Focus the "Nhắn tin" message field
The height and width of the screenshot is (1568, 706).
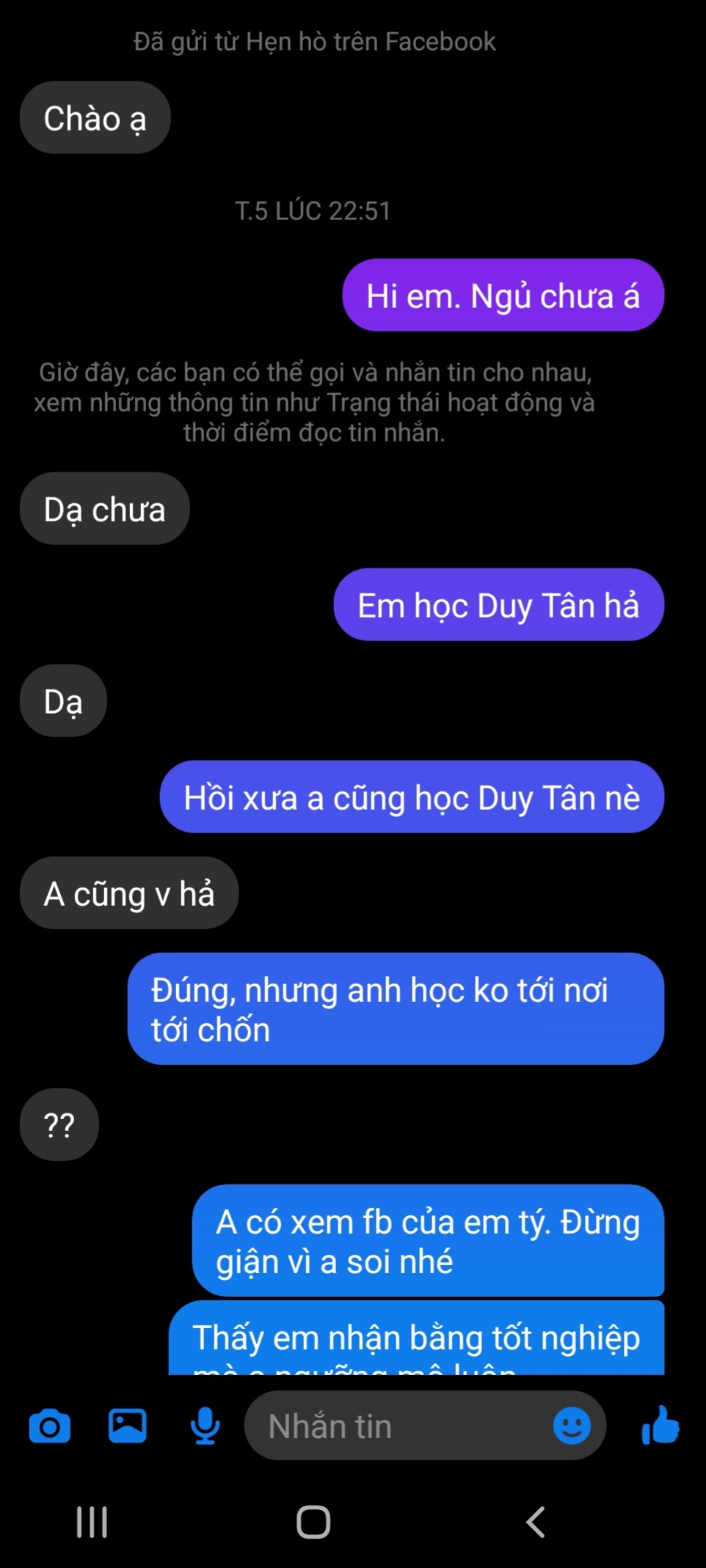(396, 1426)
